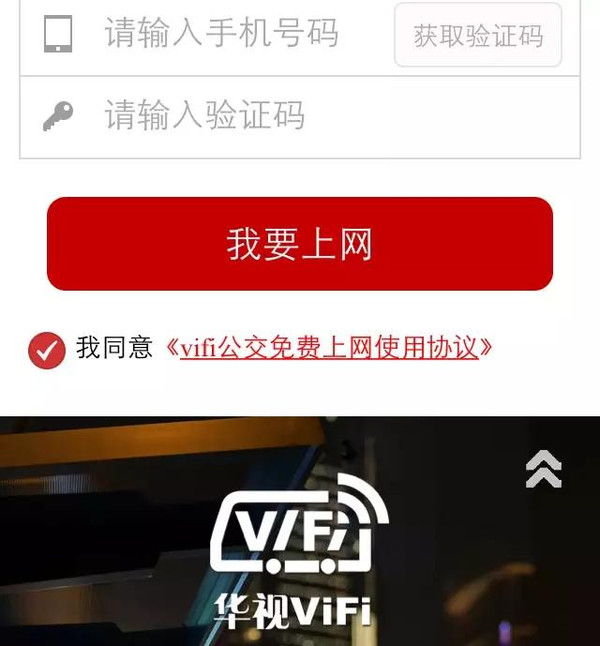600x646 pixels.
Task: Open the vifi公交免费上网使用协议 link
Action: [x=329, y=348]
